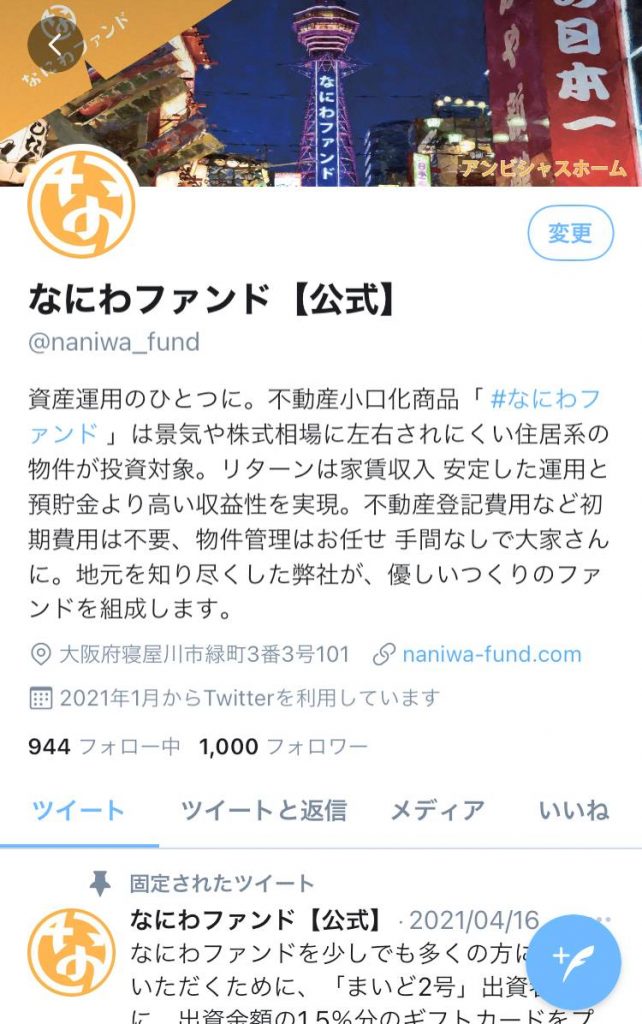Open the naniwa-fund.com website link
This screenshot has width=642, height=1024.
coord(490,655)
